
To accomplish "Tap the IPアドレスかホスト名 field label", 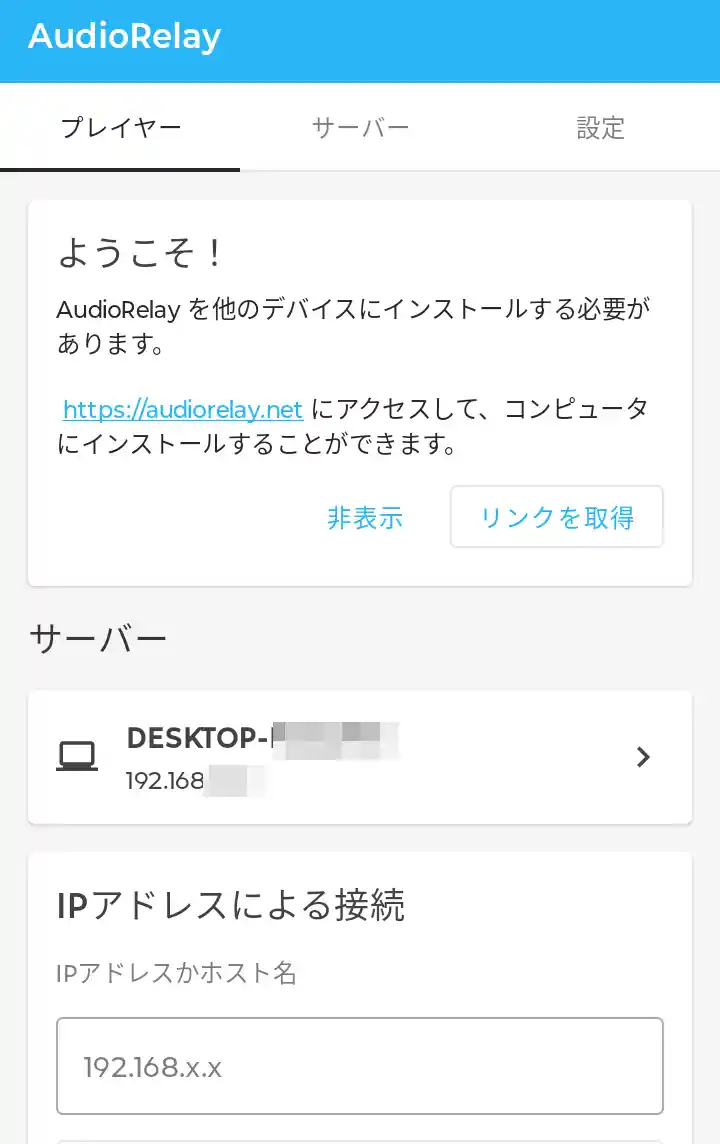I will (x=176, y=974).
